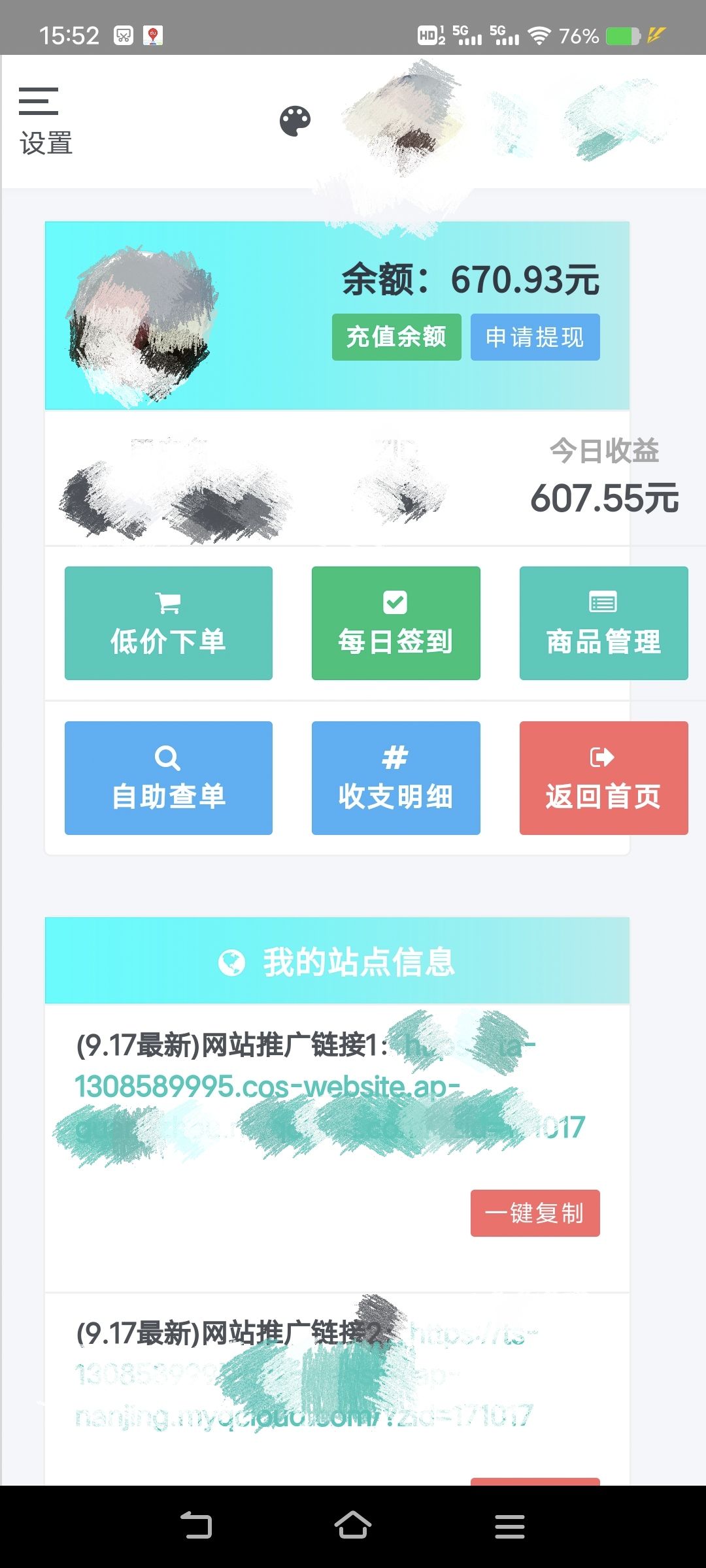This screenshot has width=706, height=1568.
Task: Go back using system back button
Action: tap(196, 1526)
